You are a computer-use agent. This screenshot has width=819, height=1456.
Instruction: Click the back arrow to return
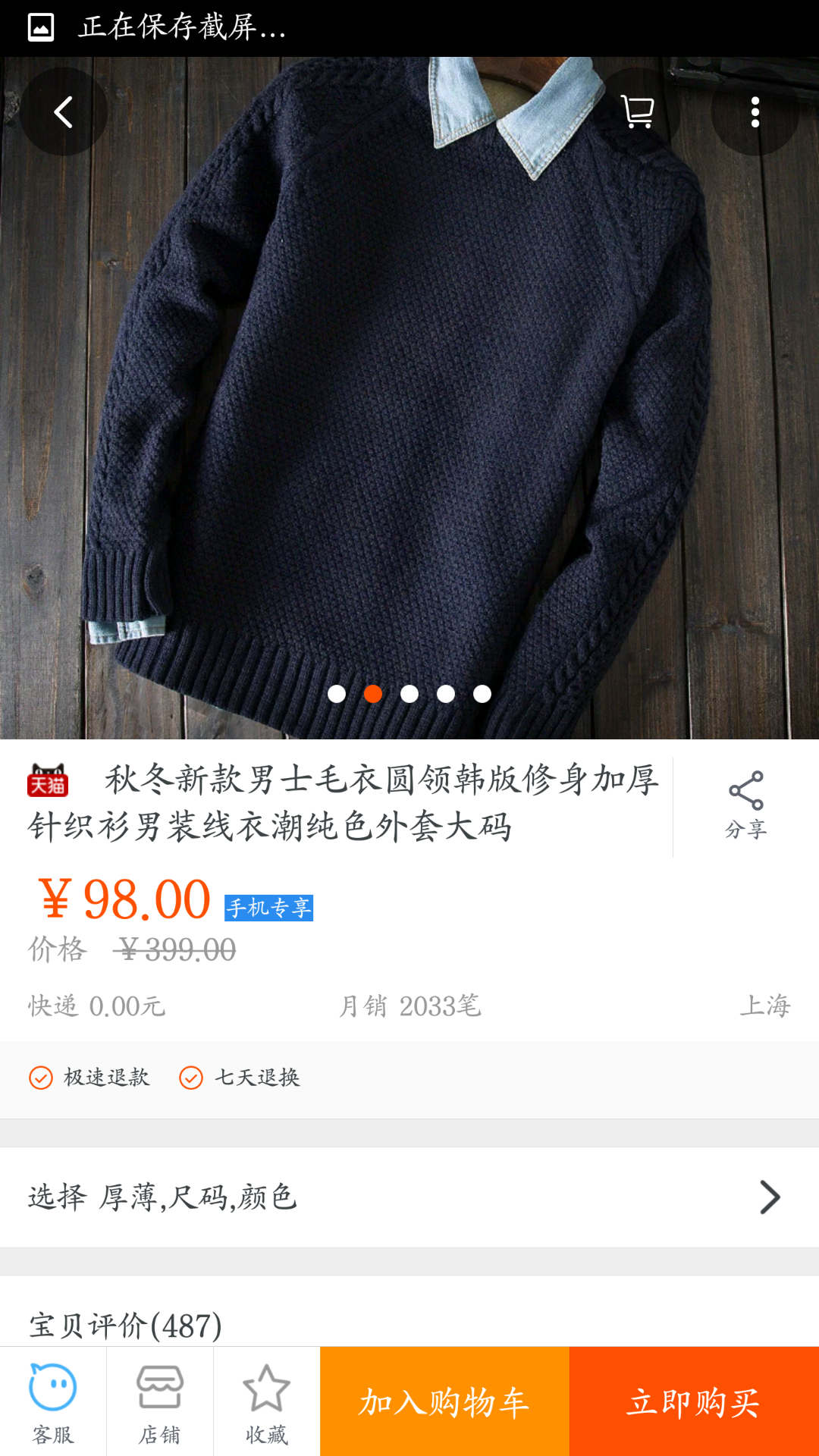[x=63, y=111]
